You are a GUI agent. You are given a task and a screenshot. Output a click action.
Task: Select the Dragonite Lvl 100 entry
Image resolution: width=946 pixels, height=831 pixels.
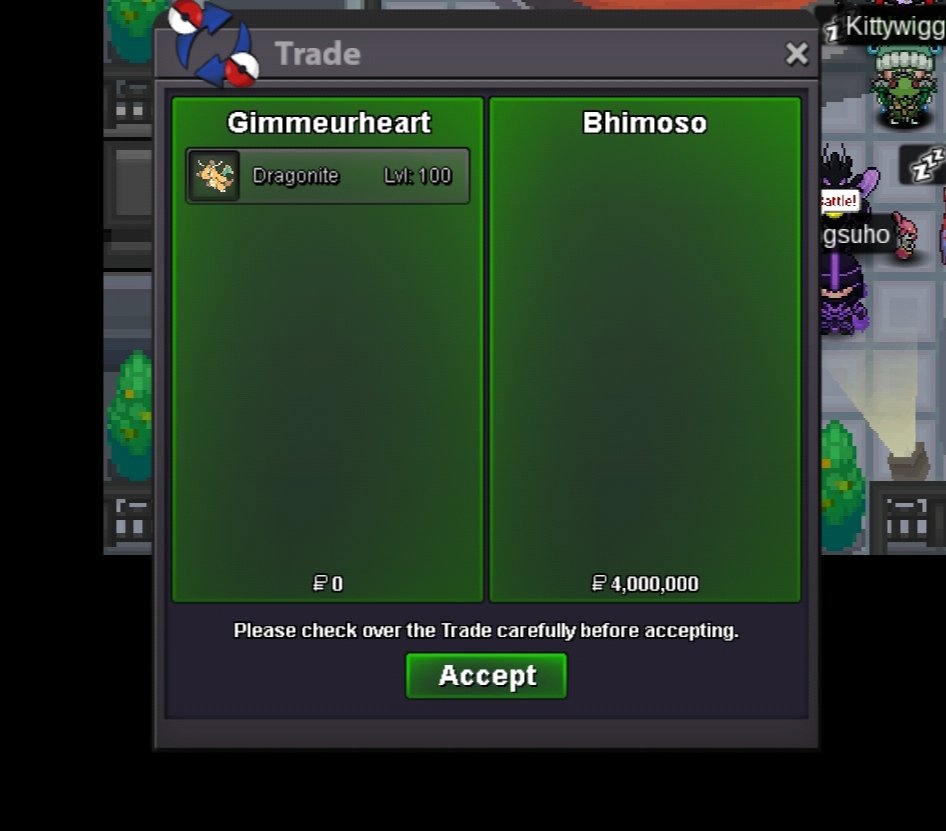[327, 176]
